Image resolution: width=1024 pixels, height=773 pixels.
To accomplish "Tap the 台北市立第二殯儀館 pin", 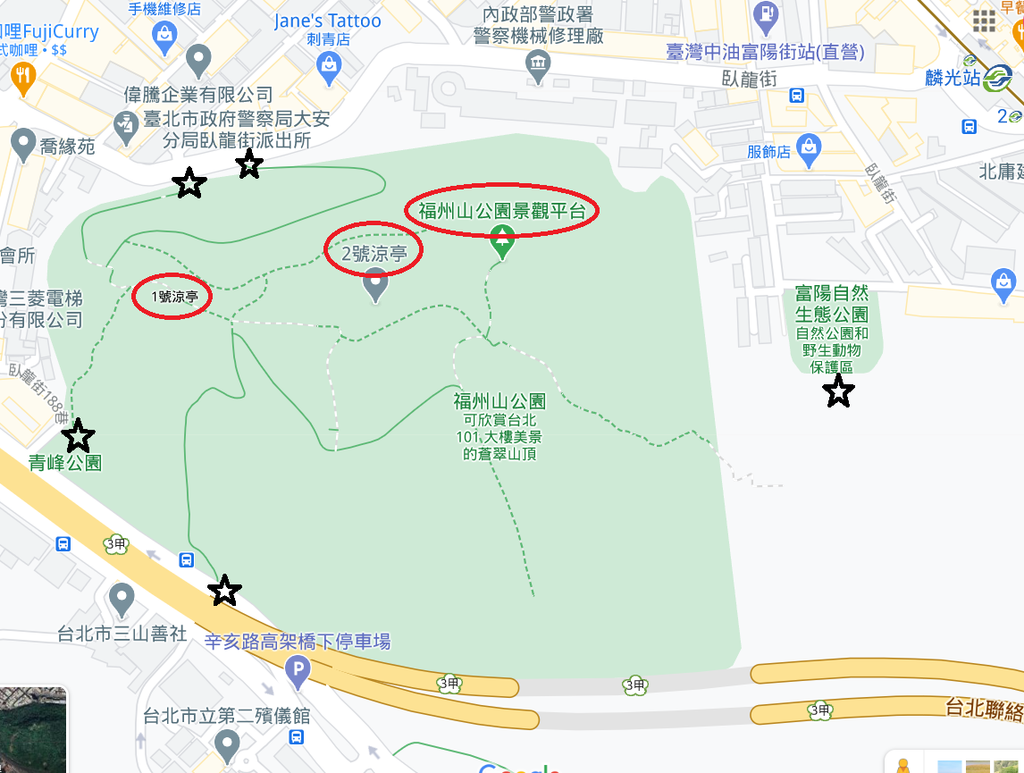I will pos(228,745).
